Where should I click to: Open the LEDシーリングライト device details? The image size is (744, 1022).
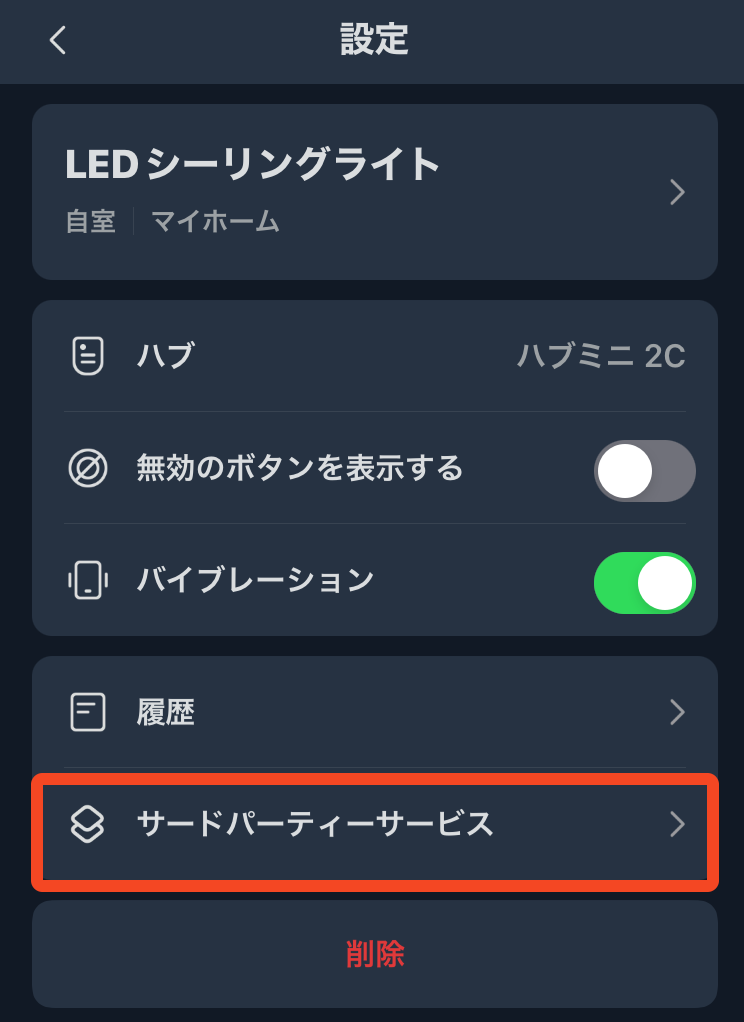374,191
